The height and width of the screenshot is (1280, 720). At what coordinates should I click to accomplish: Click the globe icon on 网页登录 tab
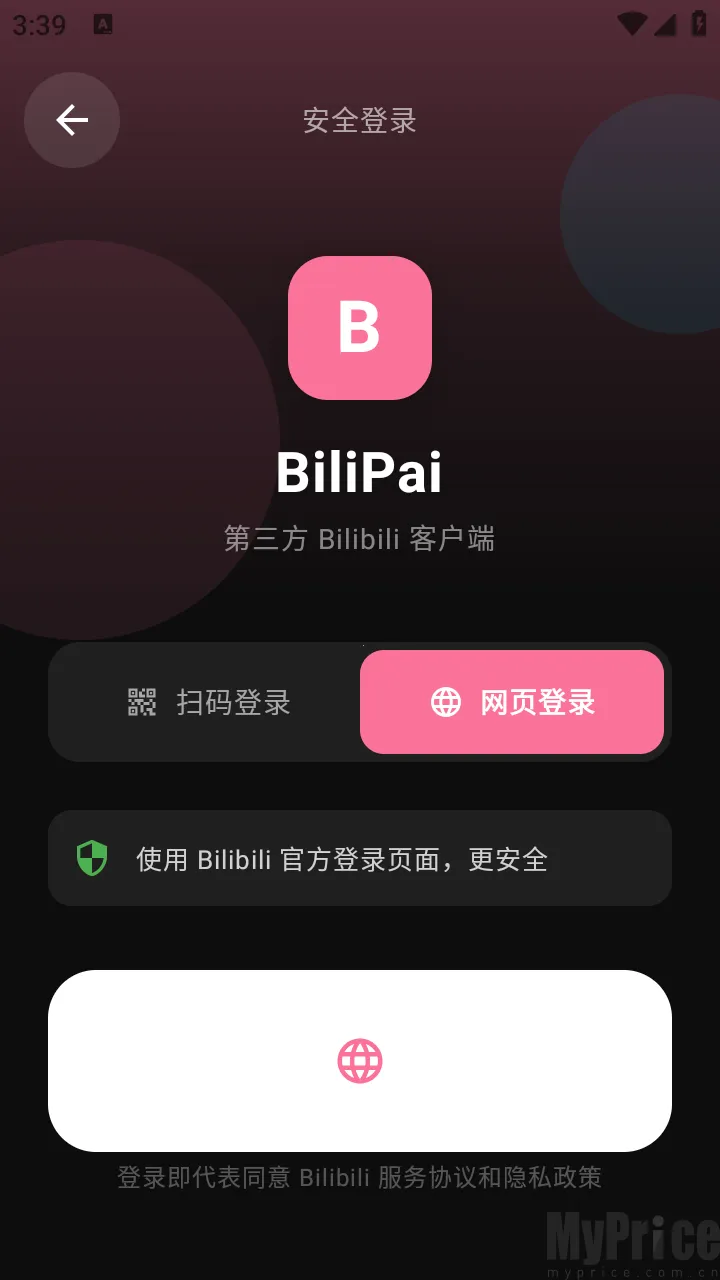tap(447, 702)
